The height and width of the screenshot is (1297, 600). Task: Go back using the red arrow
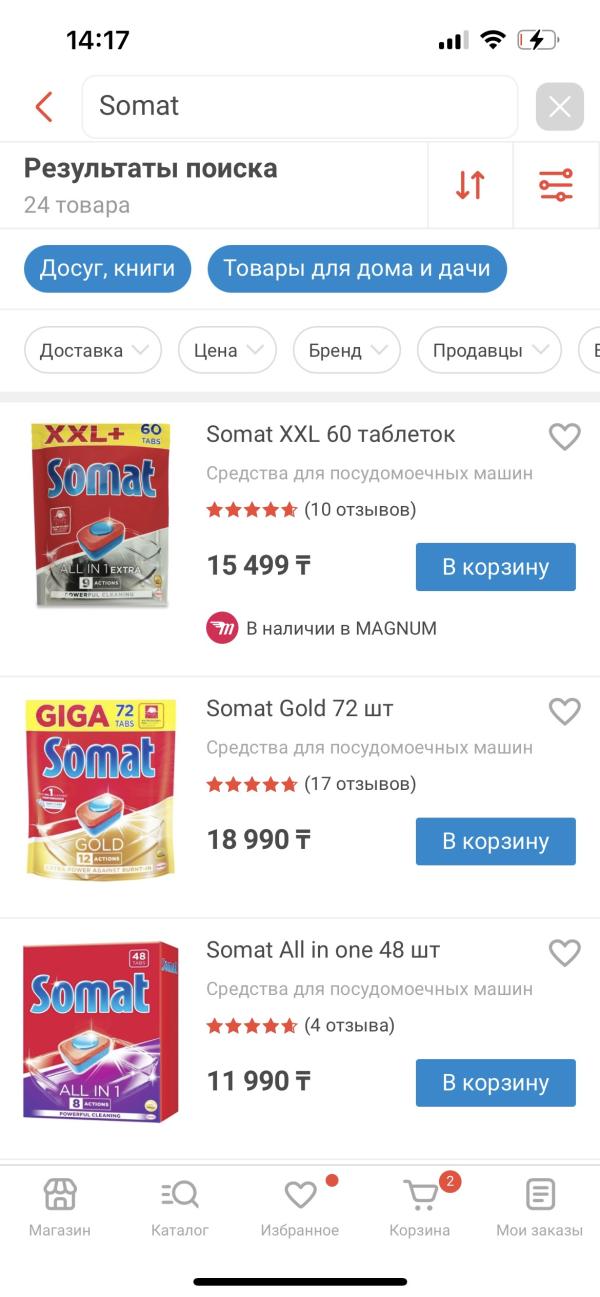point(43,106)
